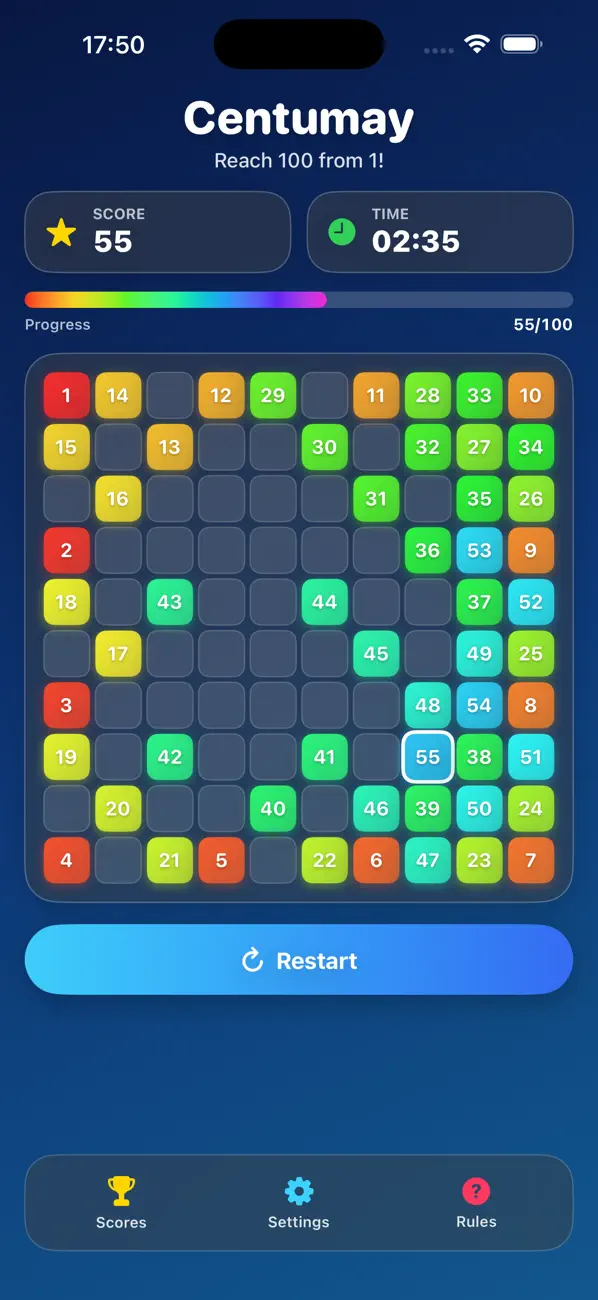
Task: Select the empty cell just left of tile 37
Action: pos(427,602)
